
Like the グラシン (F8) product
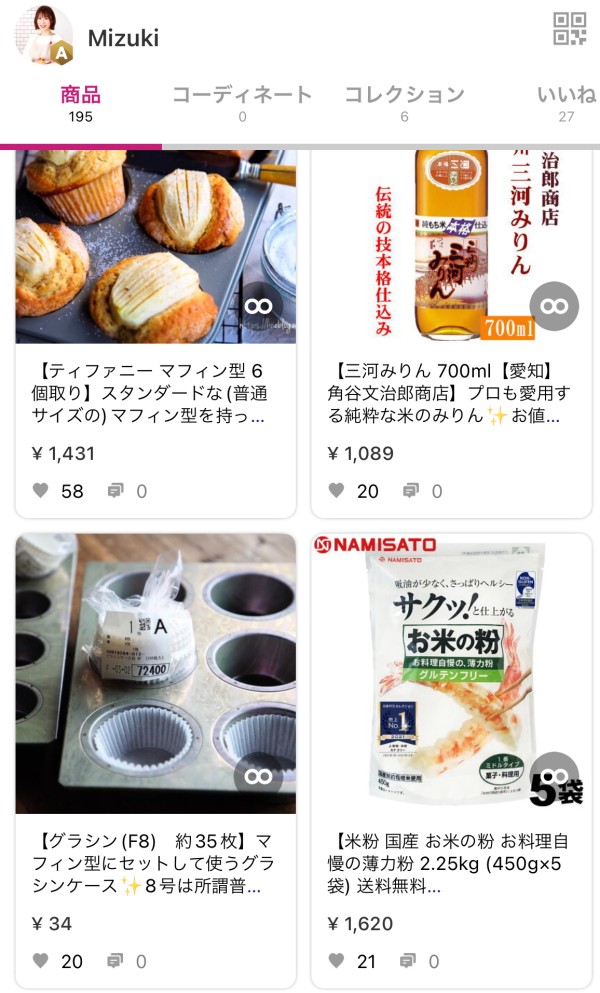41,961
